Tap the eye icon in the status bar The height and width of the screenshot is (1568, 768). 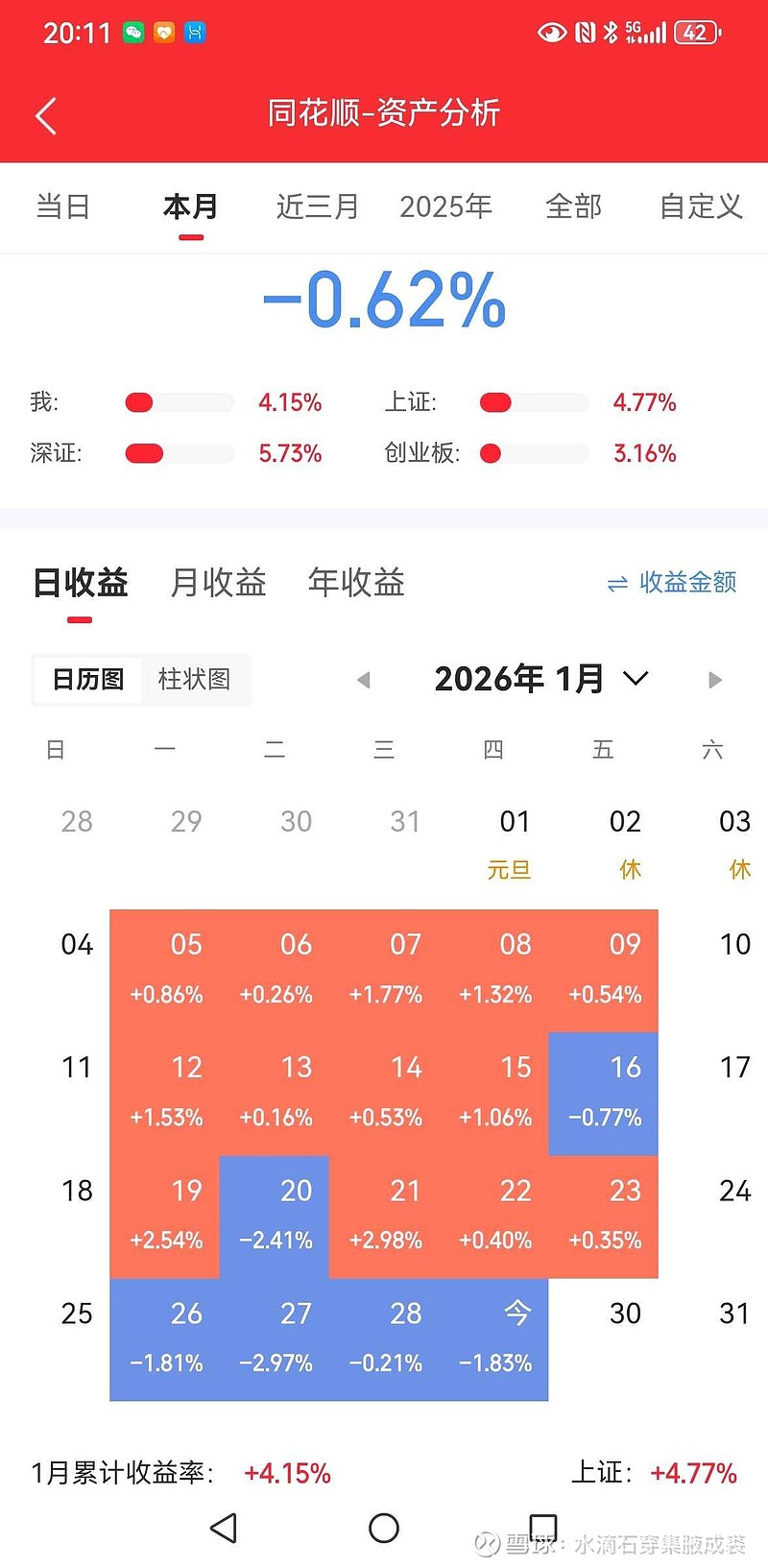pos(552,32)
